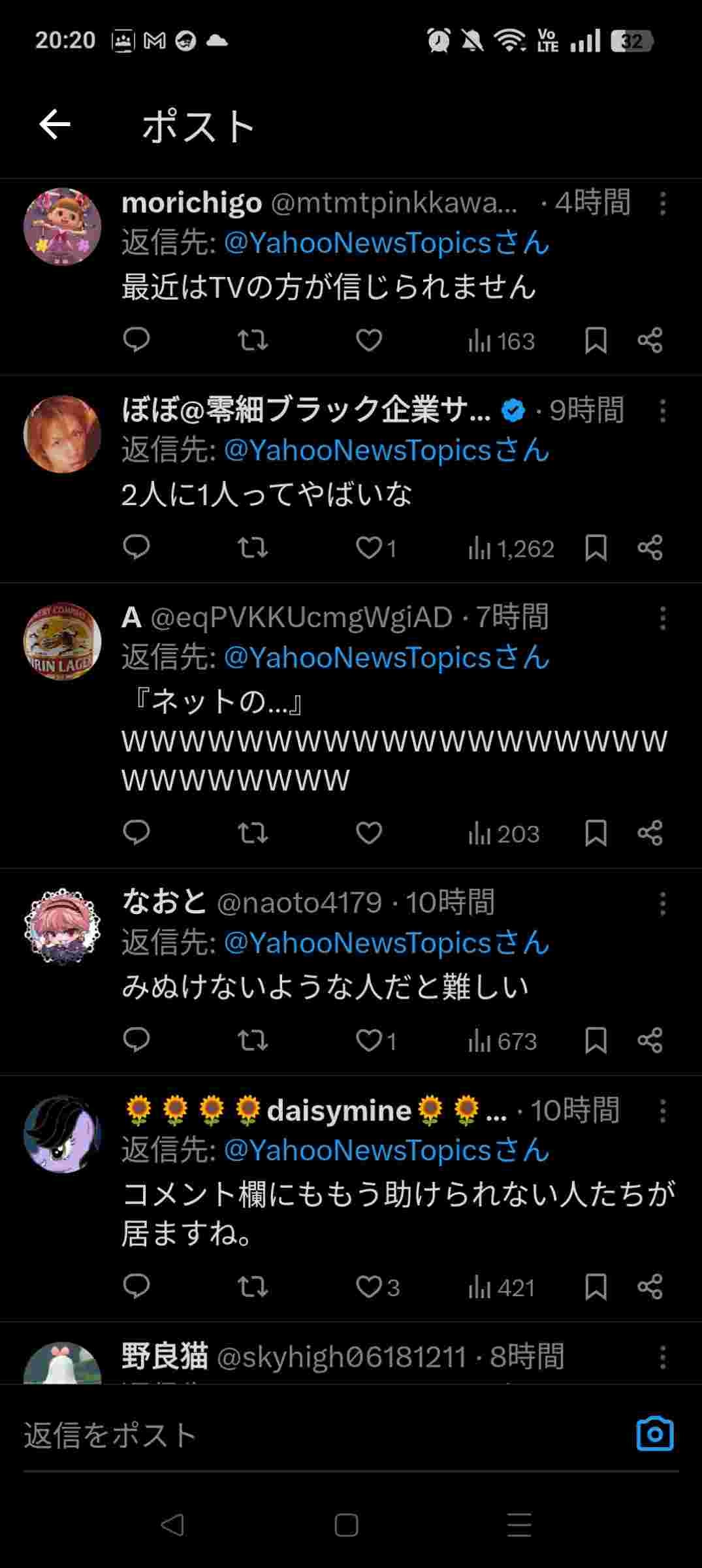
Task: Open overflow menu on morichigo's reply
Action: (662, 204)
